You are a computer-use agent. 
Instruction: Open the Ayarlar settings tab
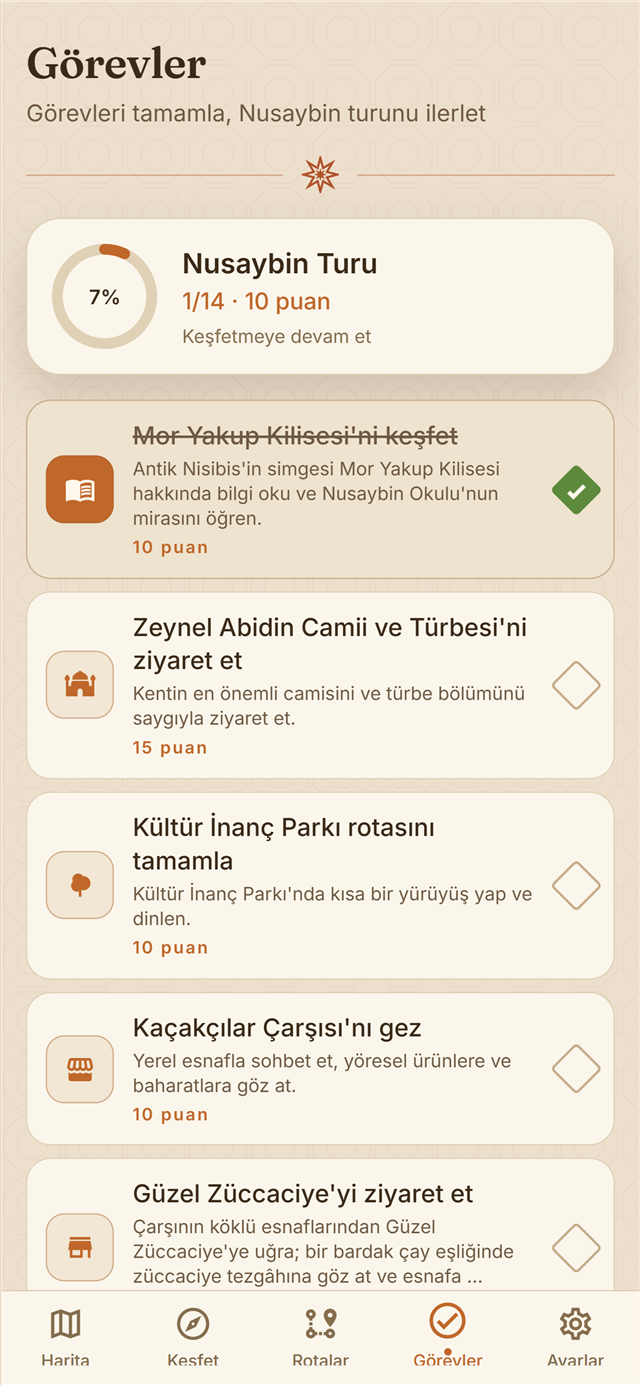[575, 1338]
